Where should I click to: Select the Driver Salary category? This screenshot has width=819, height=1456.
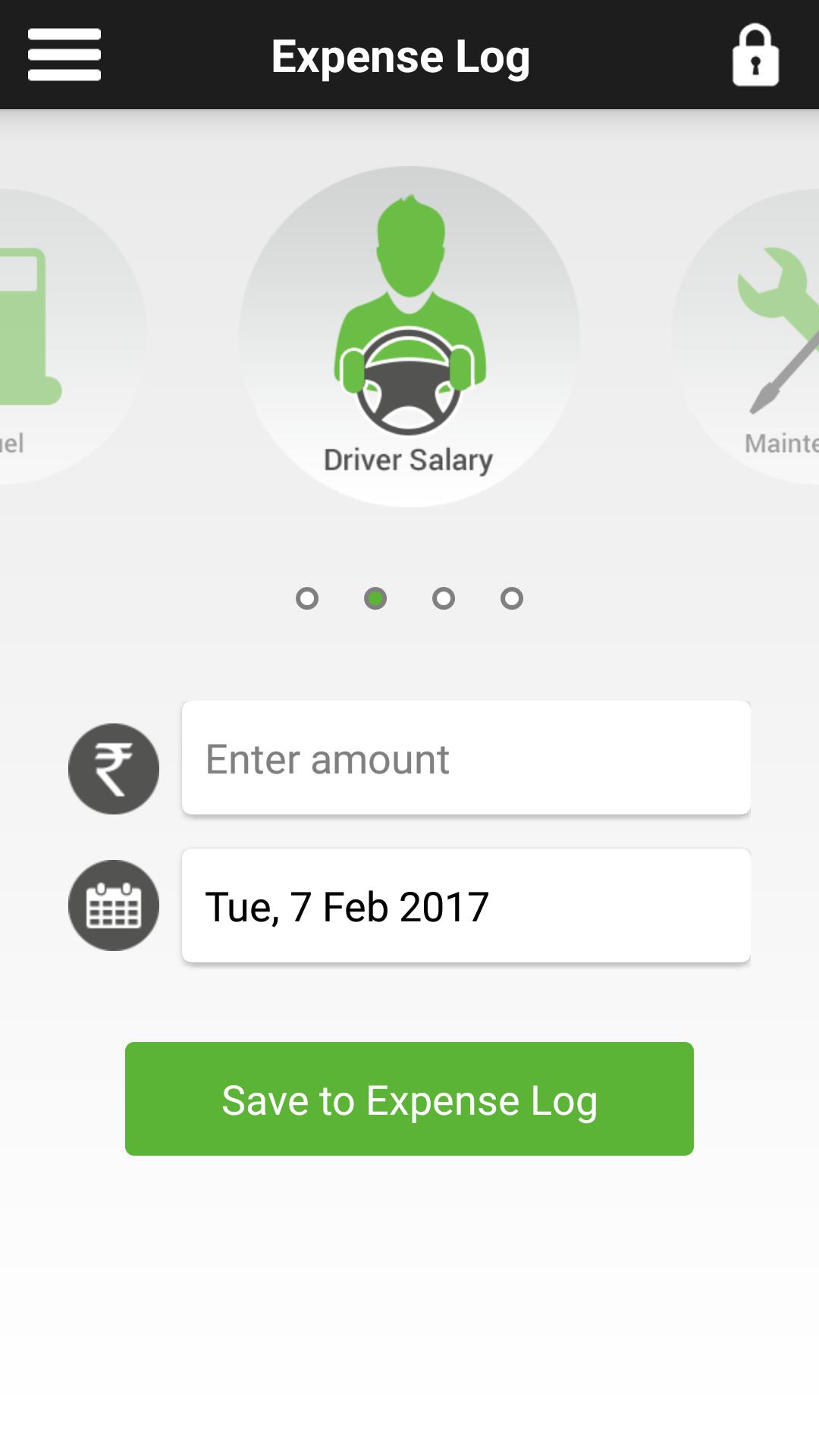pos(409,337)
